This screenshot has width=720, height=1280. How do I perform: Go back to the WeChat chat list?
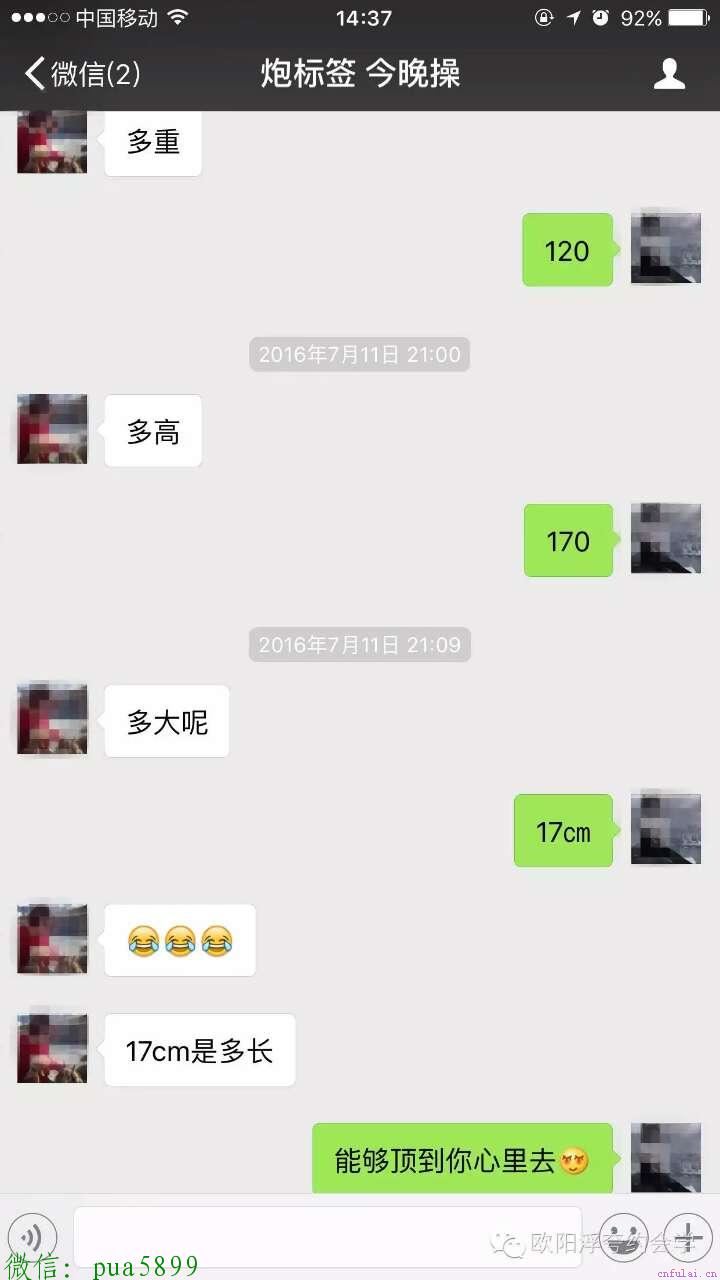pyautogui.click(x=82, y=74)
